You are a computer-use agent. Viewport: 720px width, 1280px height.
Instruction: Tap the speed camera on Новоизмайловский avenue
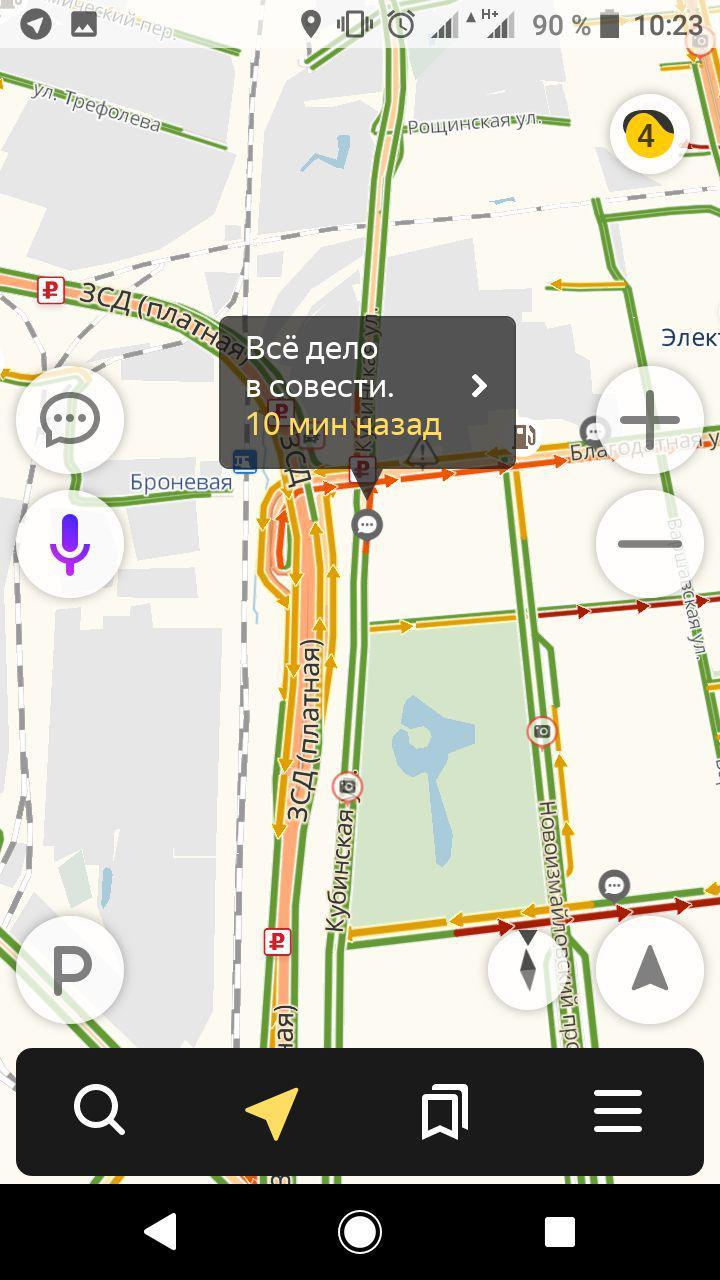tap(542, 732)
